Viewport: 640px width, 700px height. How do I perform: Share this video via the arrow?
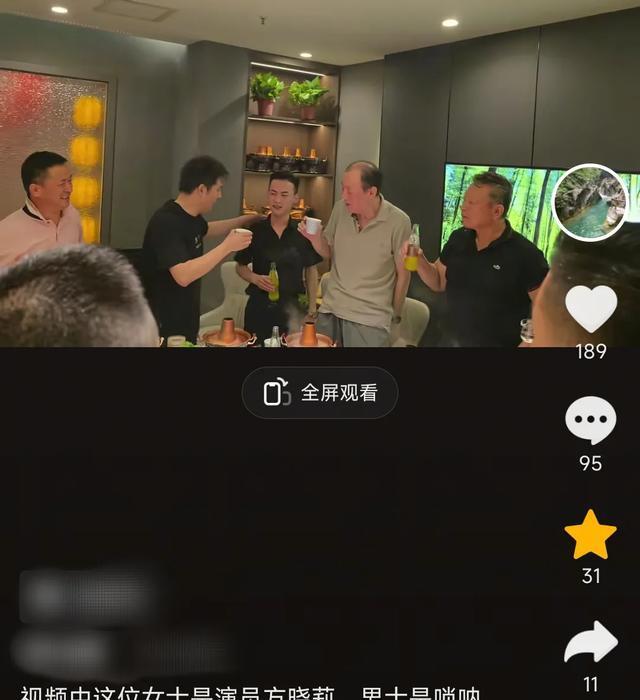(x=591, y=643)
